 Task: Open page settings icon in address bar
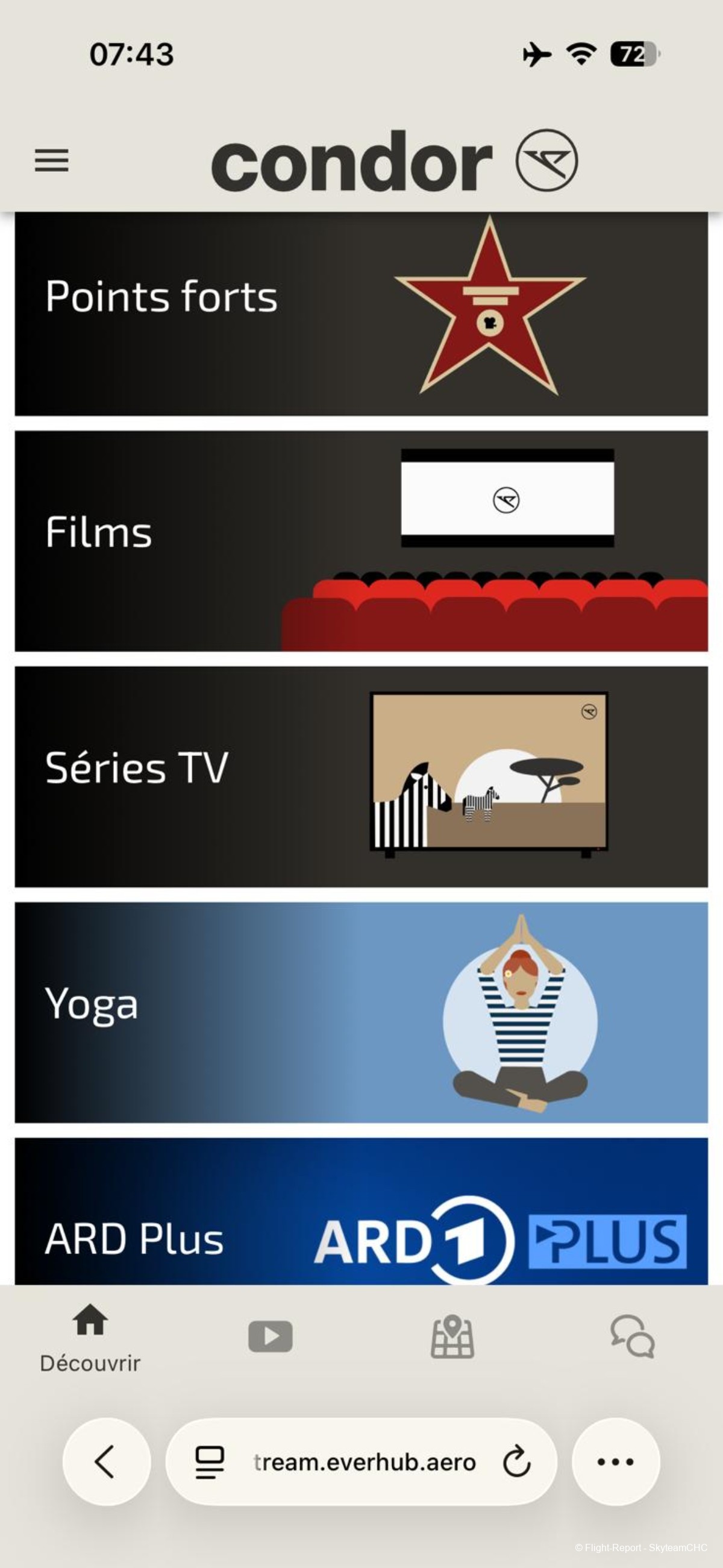[x=209, y=1462]
